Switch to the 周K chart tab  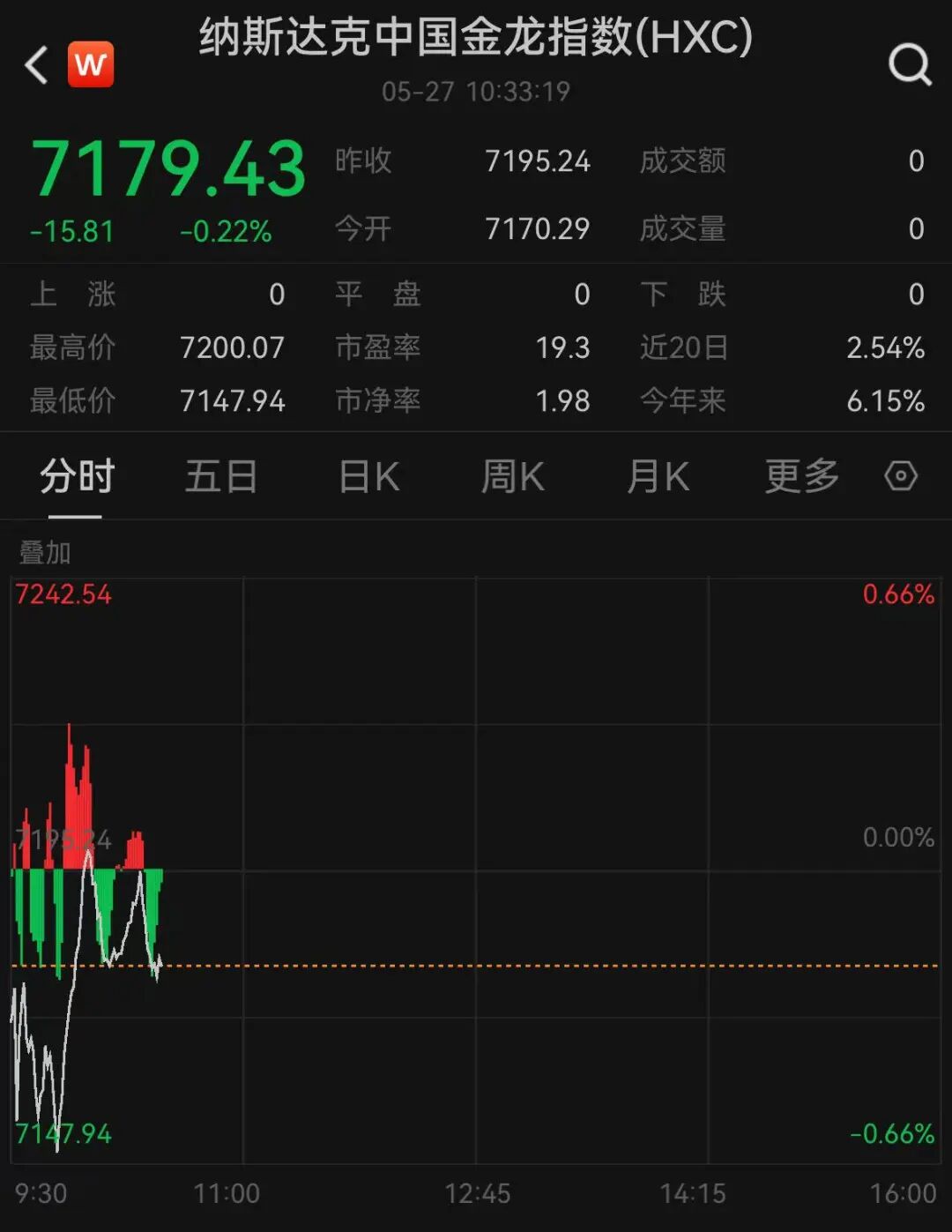pyautogui.click(x=513, y=477)
